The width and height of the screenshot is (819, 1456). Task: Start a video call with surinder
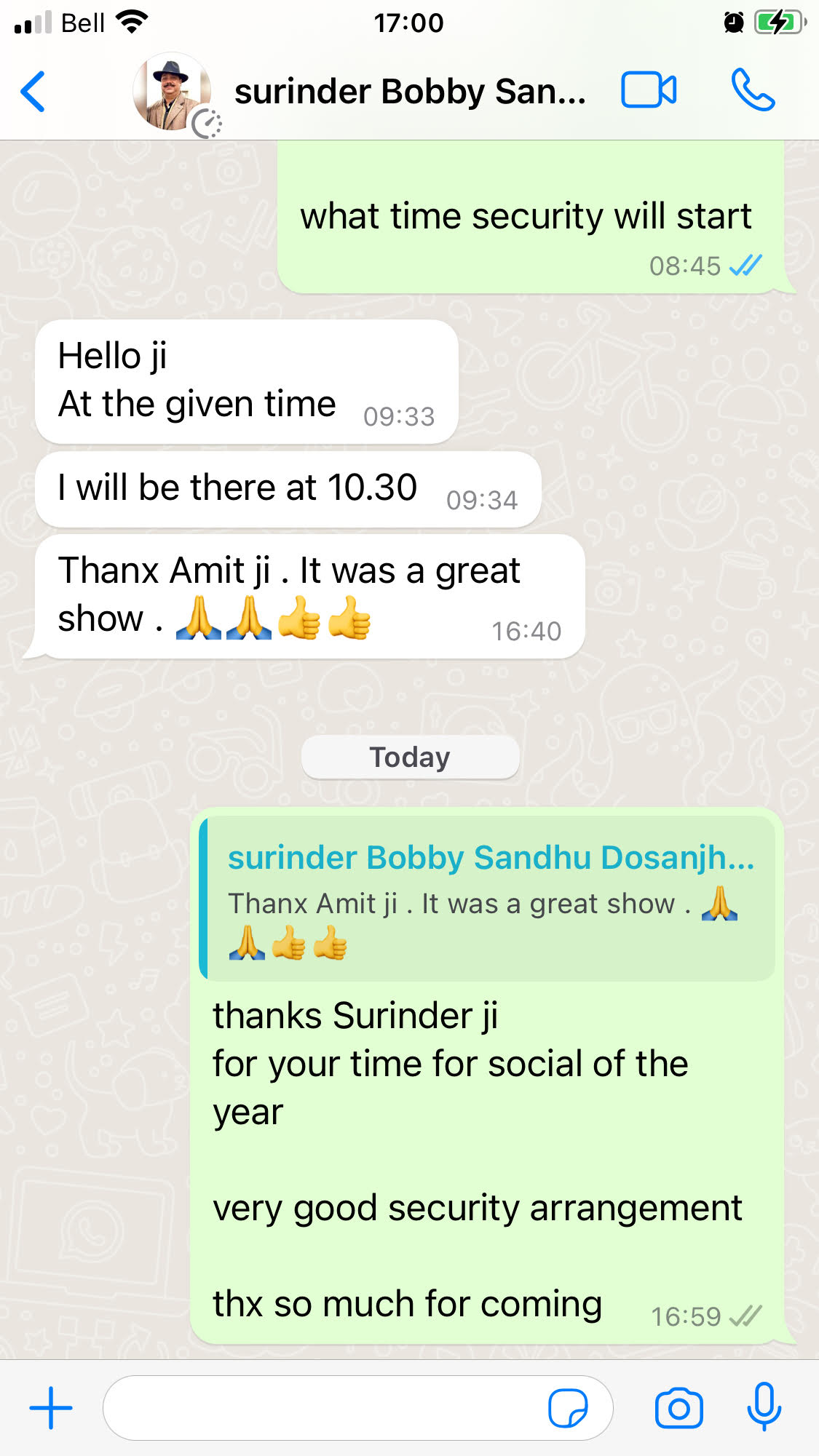pyautogui.click(x=648, y=90)
